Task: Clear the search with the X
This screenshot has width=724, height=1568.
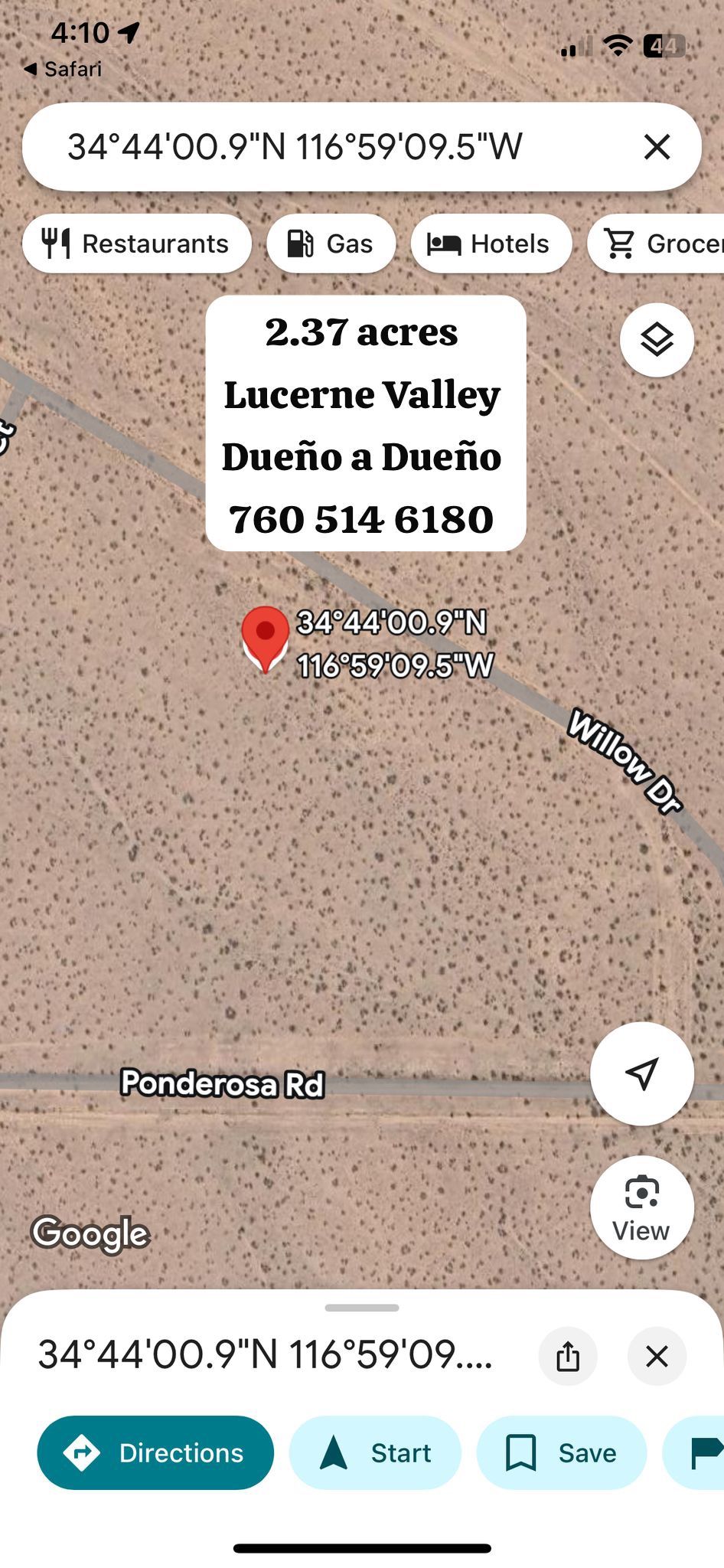Action: 657,147
